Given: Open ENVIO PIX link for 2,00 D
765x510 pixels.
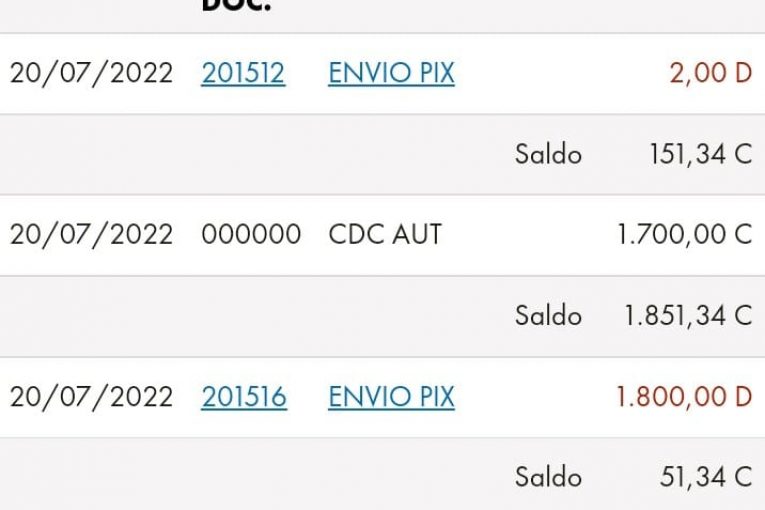Looking at the screenshot, I should [391, 73].
